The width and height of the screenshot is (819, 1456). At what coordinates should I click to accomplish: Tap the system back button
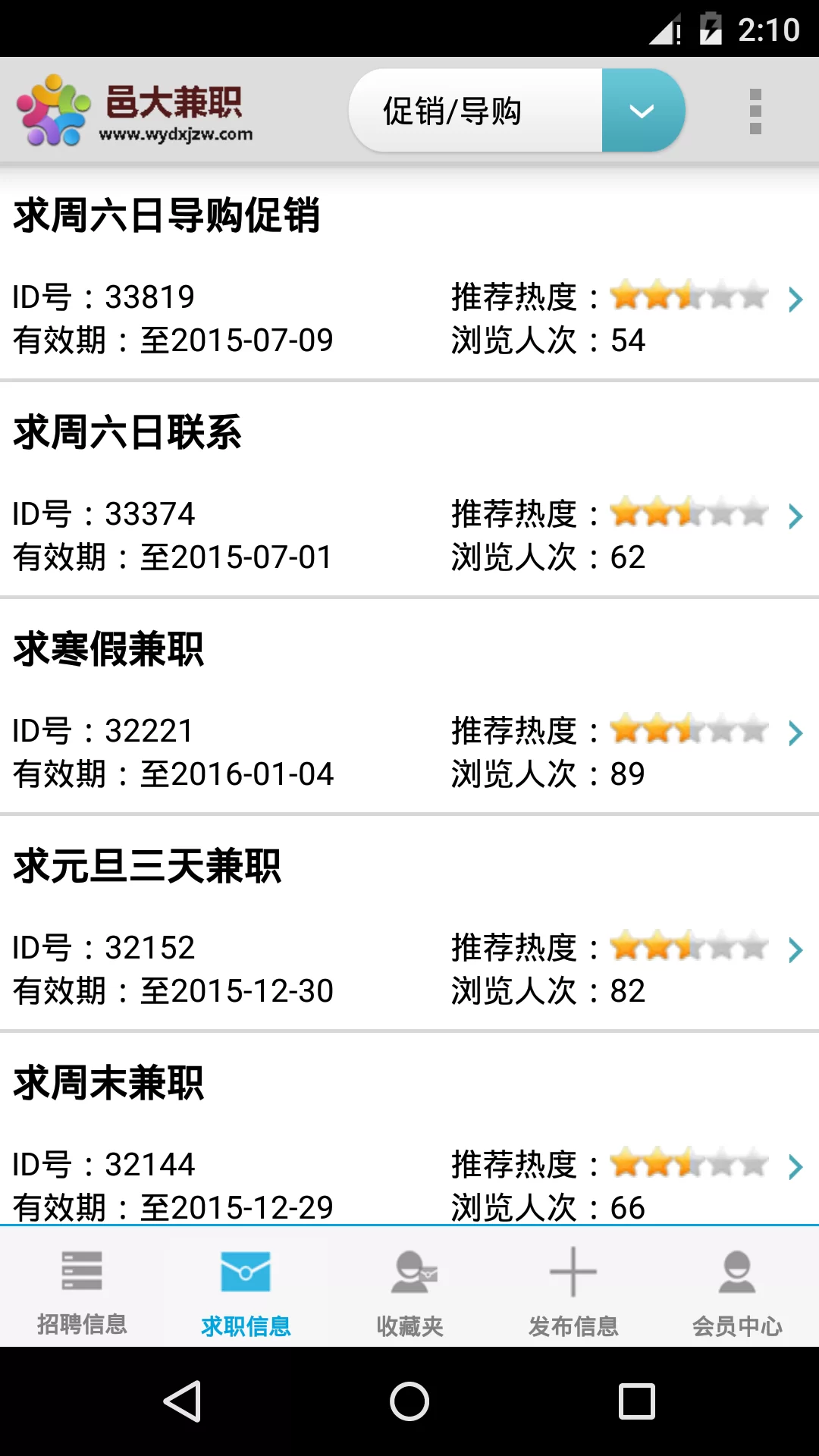click(182, 1401)
